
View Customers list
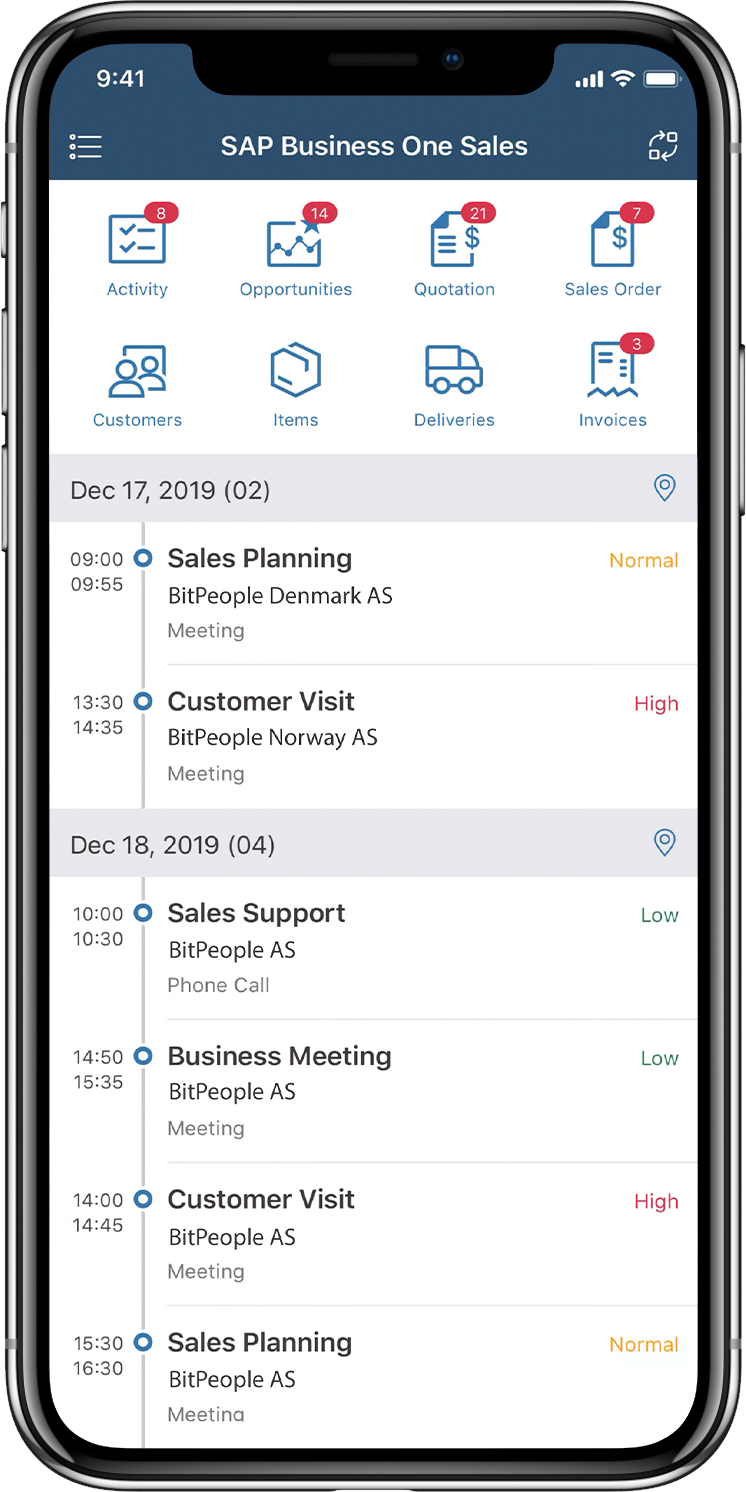(137, 385)
